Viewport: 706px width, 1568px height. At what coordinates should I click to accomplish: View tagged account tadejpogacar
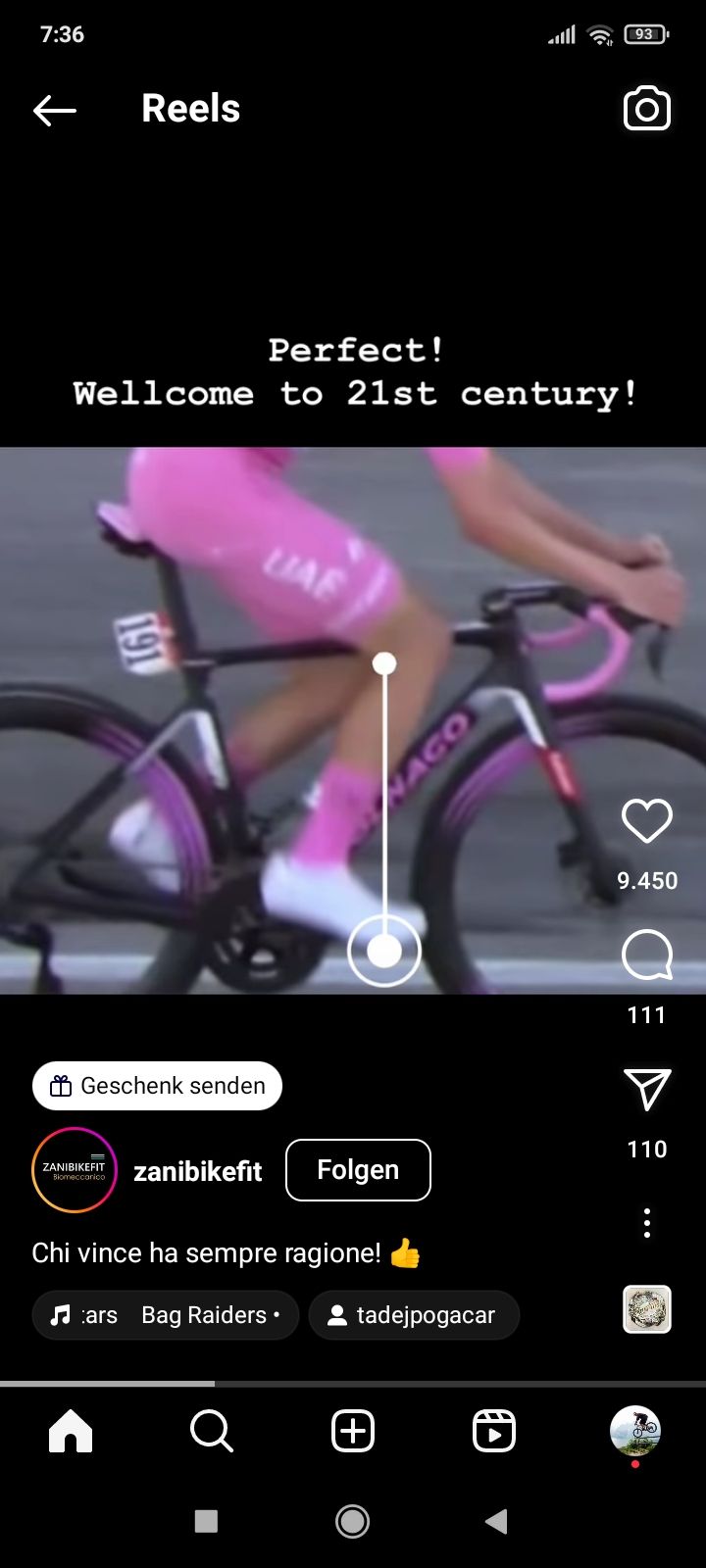(x=414, y=1315)
